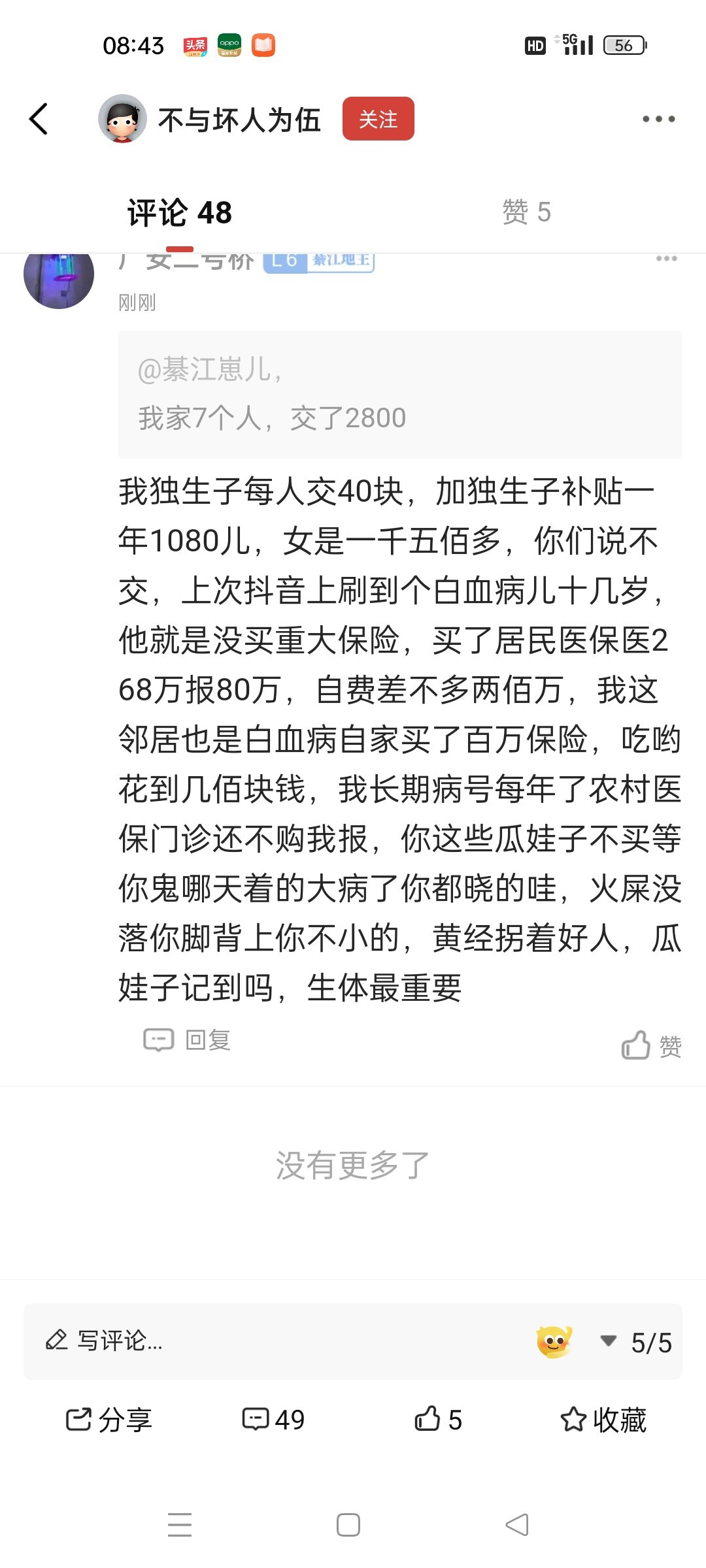Viewport: 706px width, 1568px height.
Task: Tap the system home button
Action: point(348,1525)
